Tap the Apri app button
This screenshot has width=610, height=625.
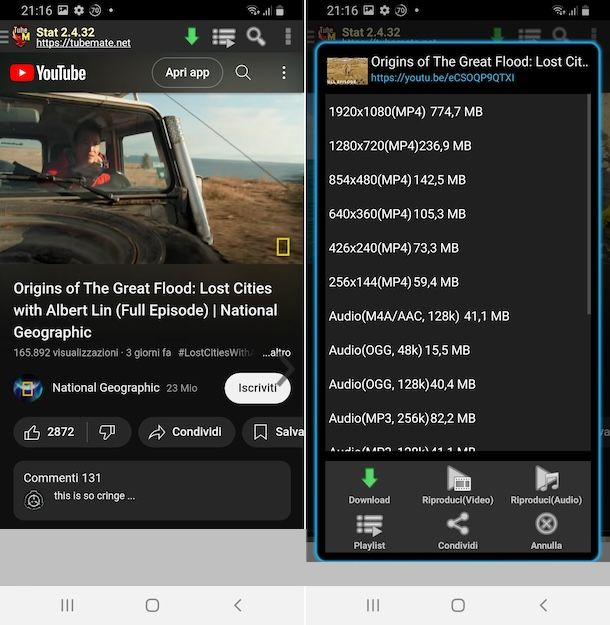187,73
